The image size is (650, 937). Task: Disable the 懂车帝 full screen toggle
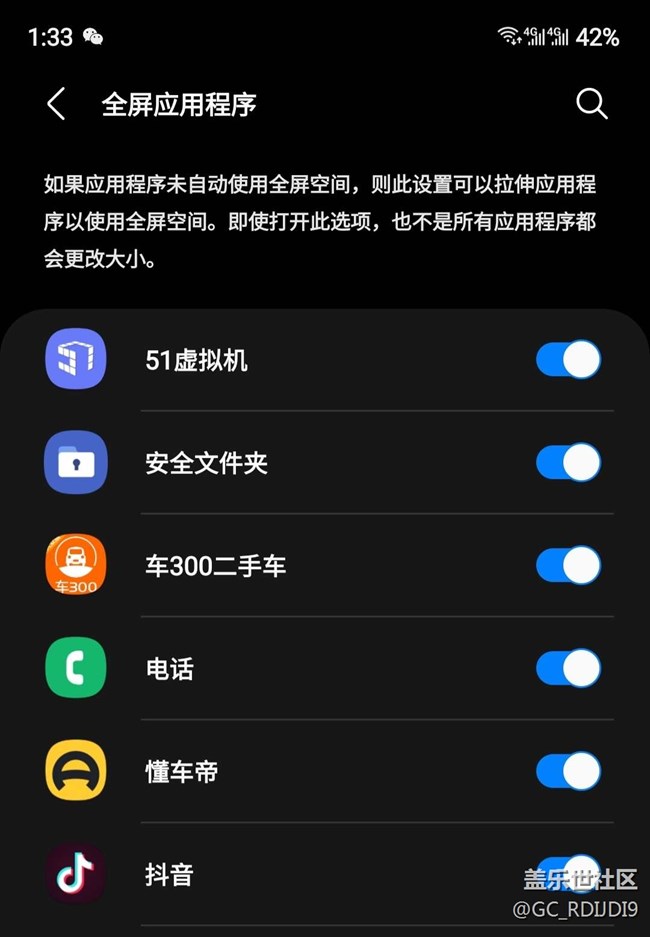(568, 772)
